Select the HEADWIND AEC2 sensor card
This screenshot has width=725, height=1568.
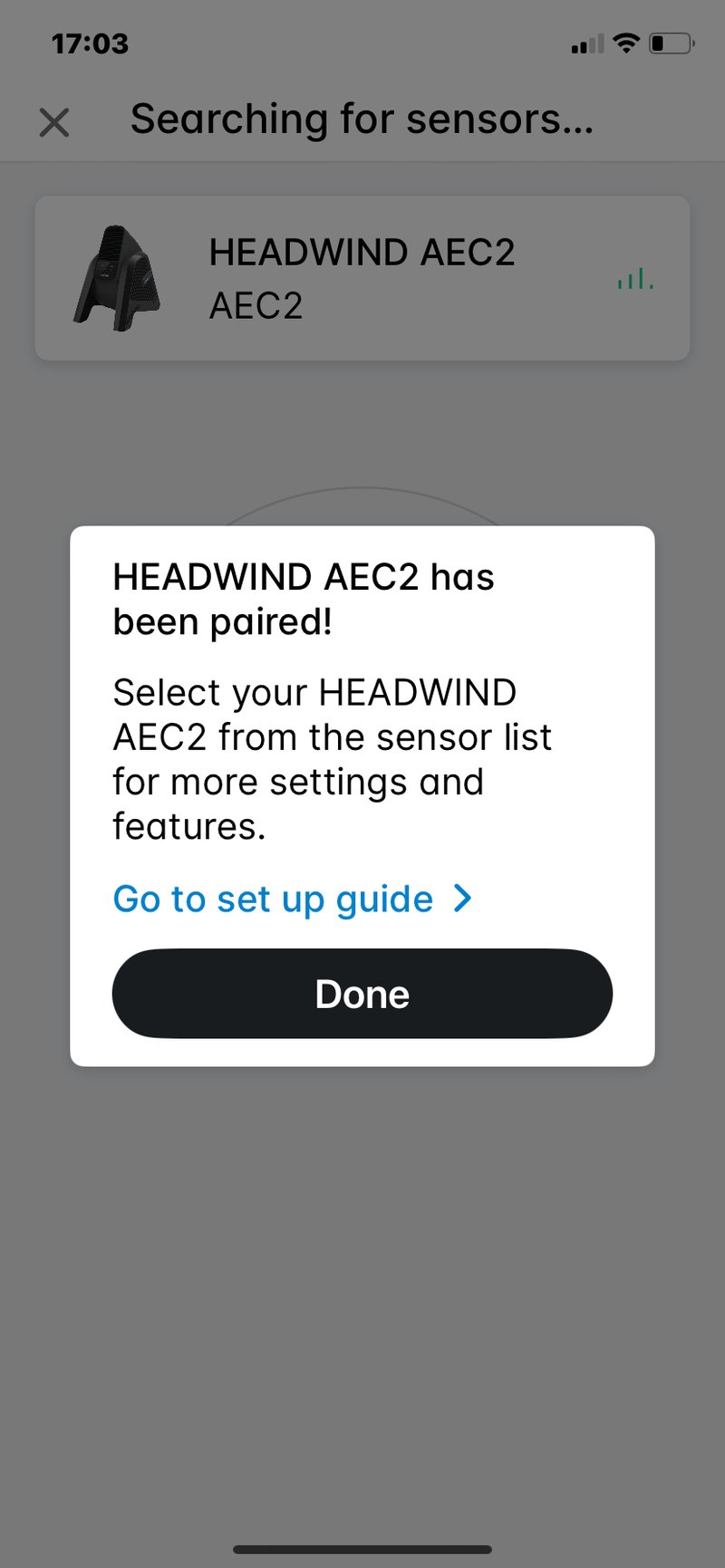tap(362, 278)
